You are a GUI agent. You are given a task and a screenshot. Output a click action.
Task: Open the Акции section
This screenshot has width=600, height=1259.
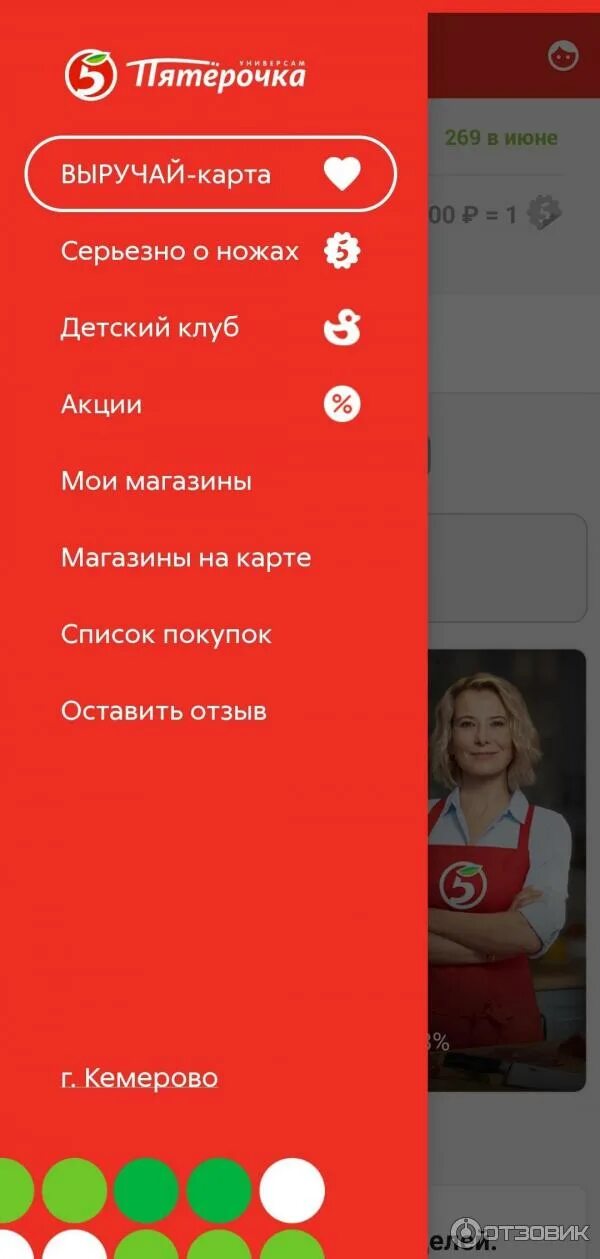(211, 404)
